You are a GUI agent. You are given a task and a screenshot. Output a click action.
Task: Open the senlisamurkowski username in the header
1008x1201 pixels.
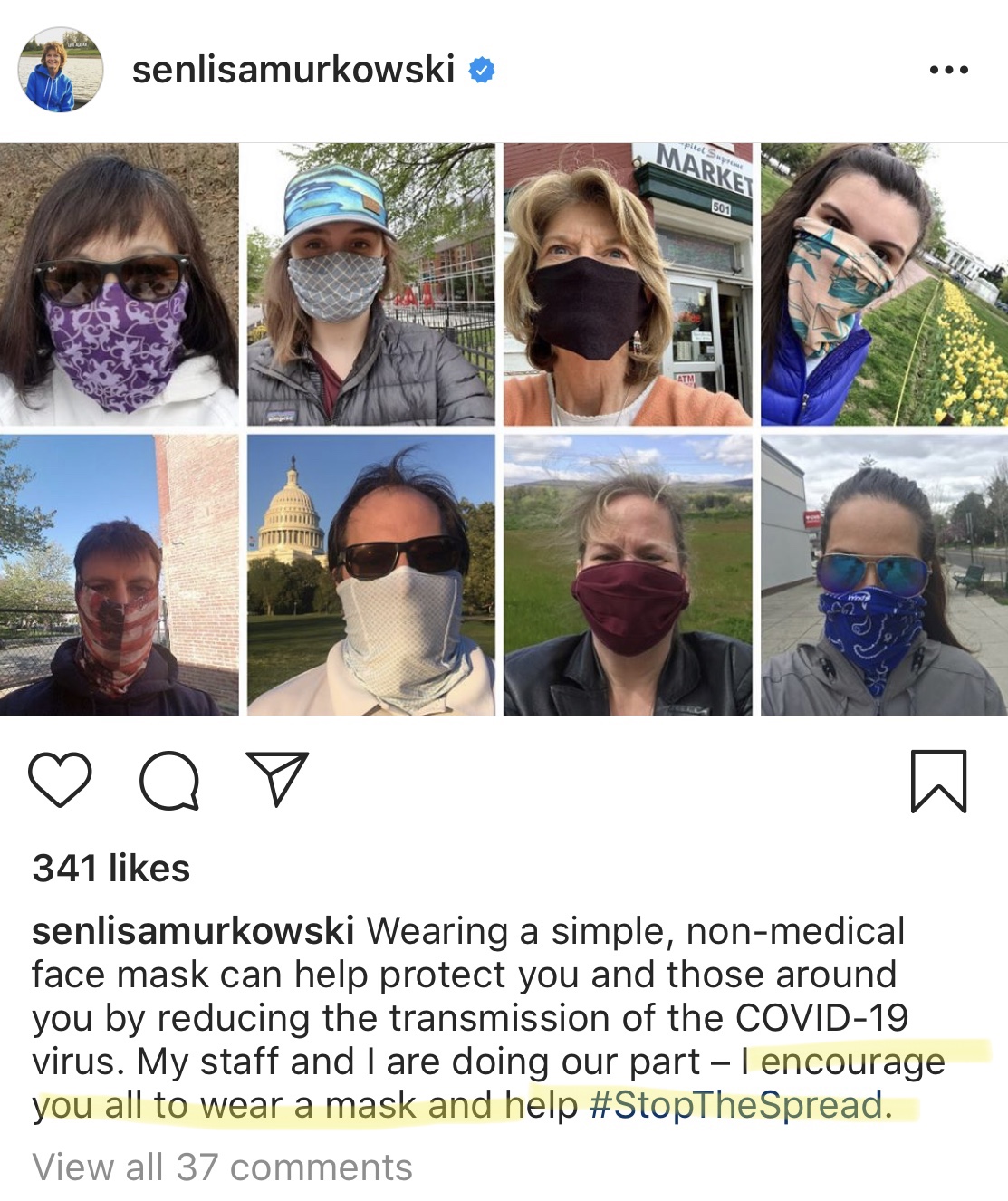coord(293,70)
